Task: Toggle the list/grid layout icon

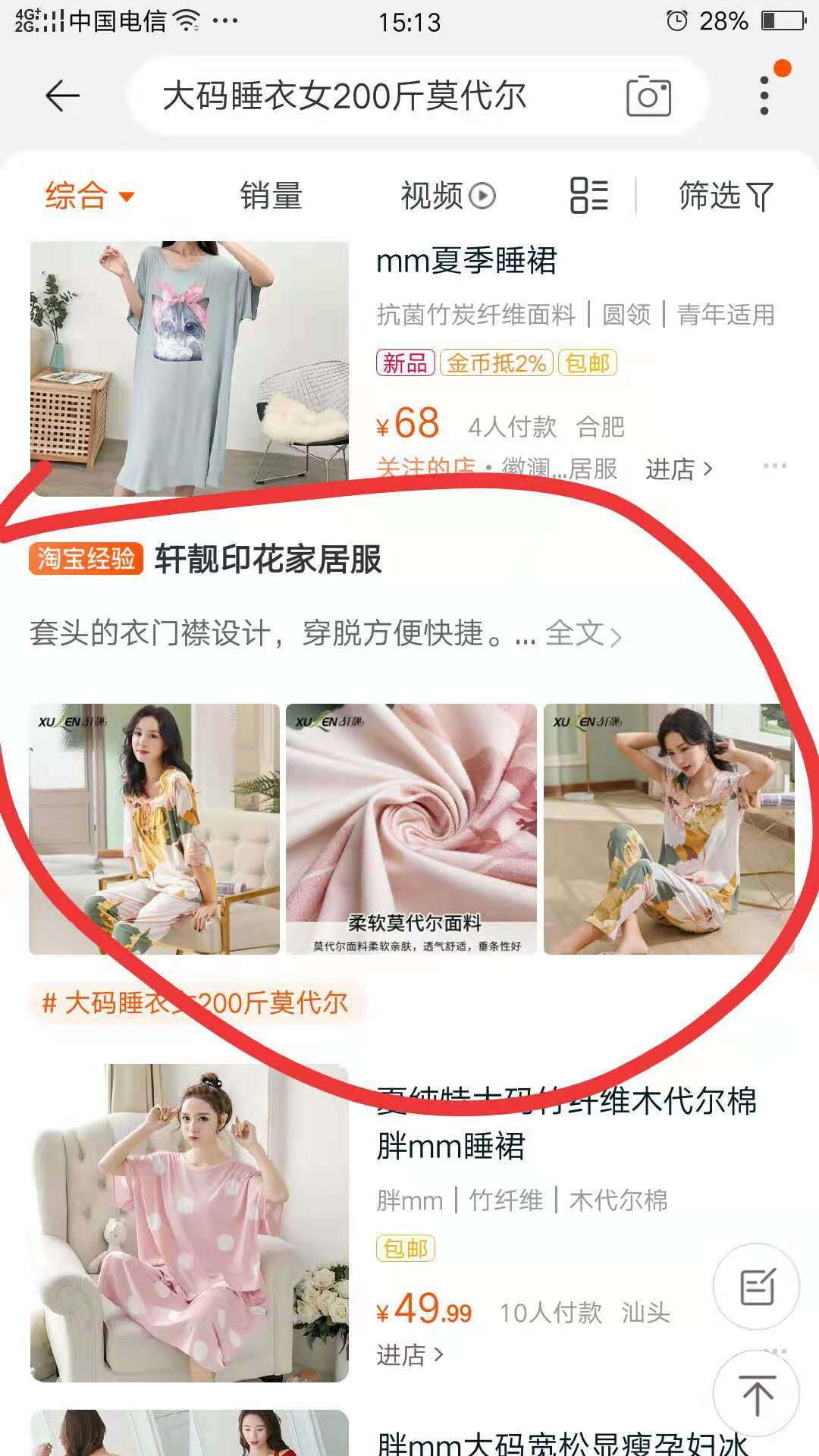Action: [588, 196]
